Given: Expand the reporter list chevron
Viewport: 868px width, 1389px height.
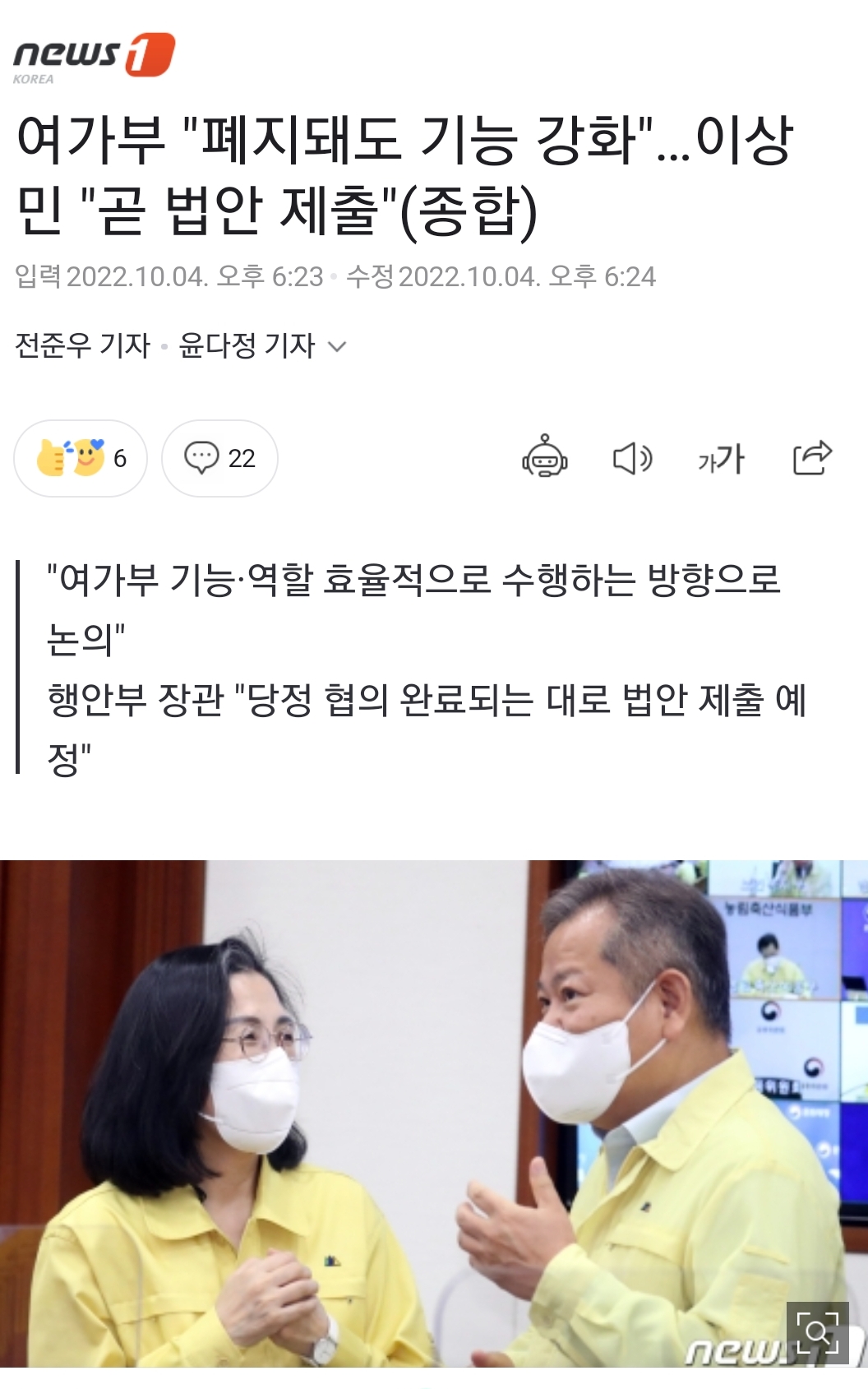Looking at the screenshot, I should (337, 347).
